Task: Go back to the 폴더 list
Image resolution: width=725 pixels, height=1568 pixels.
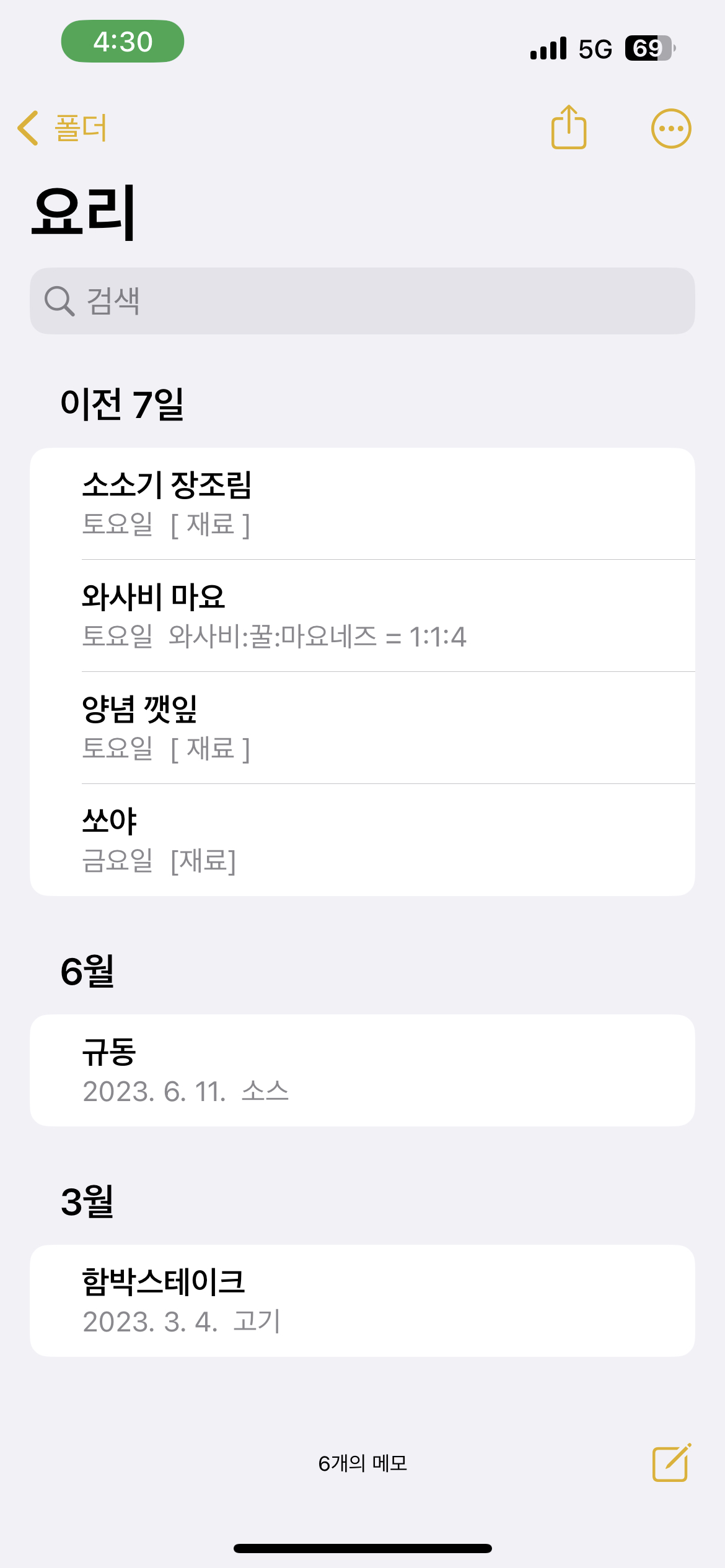Action: (x=62, y=128)
